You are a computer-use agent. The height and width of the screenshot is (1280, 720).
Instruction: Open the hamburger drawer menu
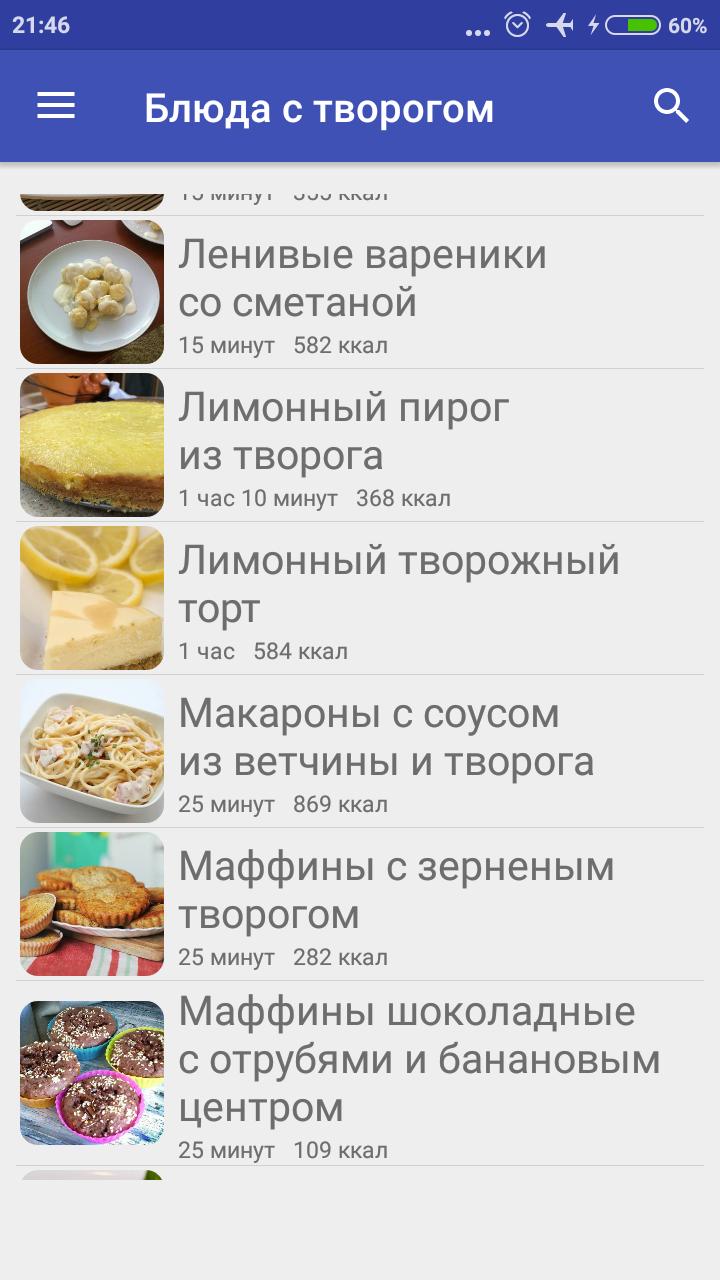56,106
